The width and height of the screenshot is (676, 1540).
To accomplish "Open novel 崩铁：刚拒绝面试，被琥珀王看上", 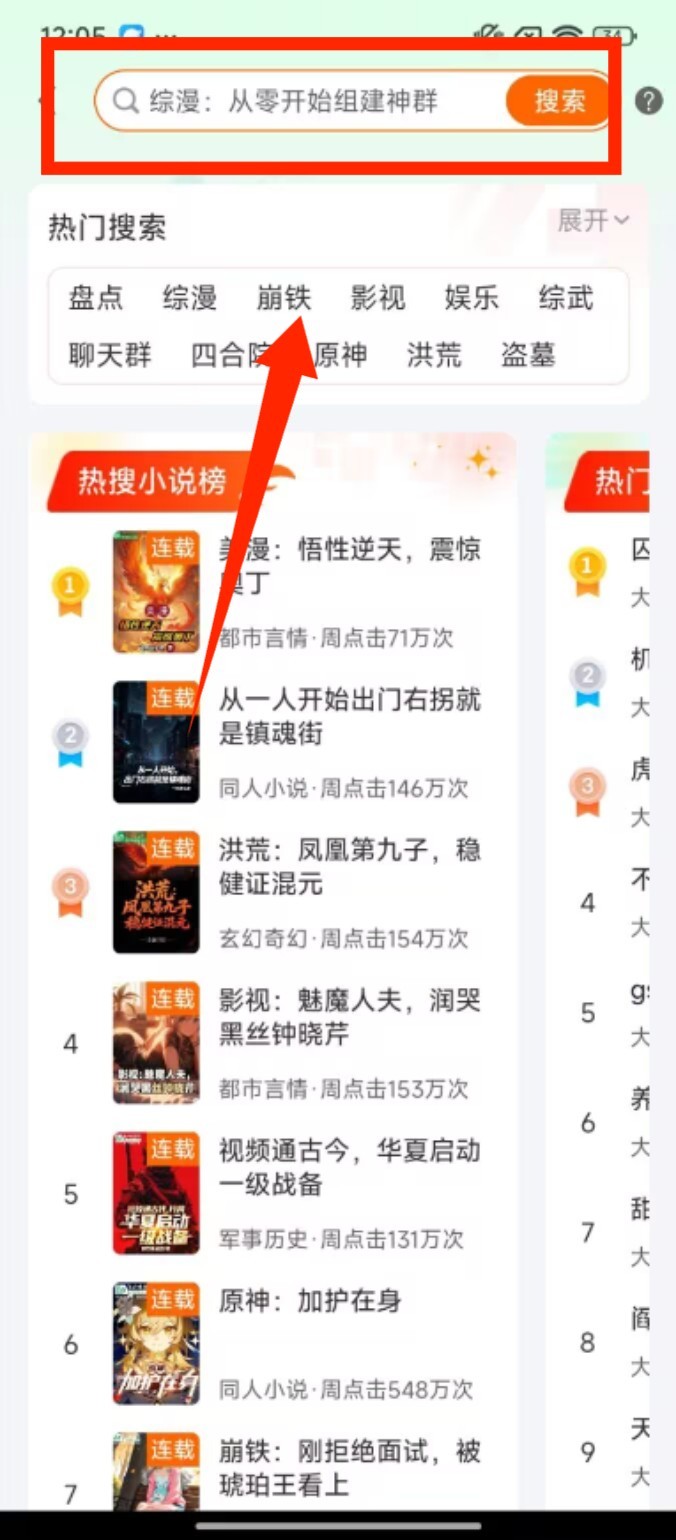I will pyautogui.click(x=350, y=1467).
